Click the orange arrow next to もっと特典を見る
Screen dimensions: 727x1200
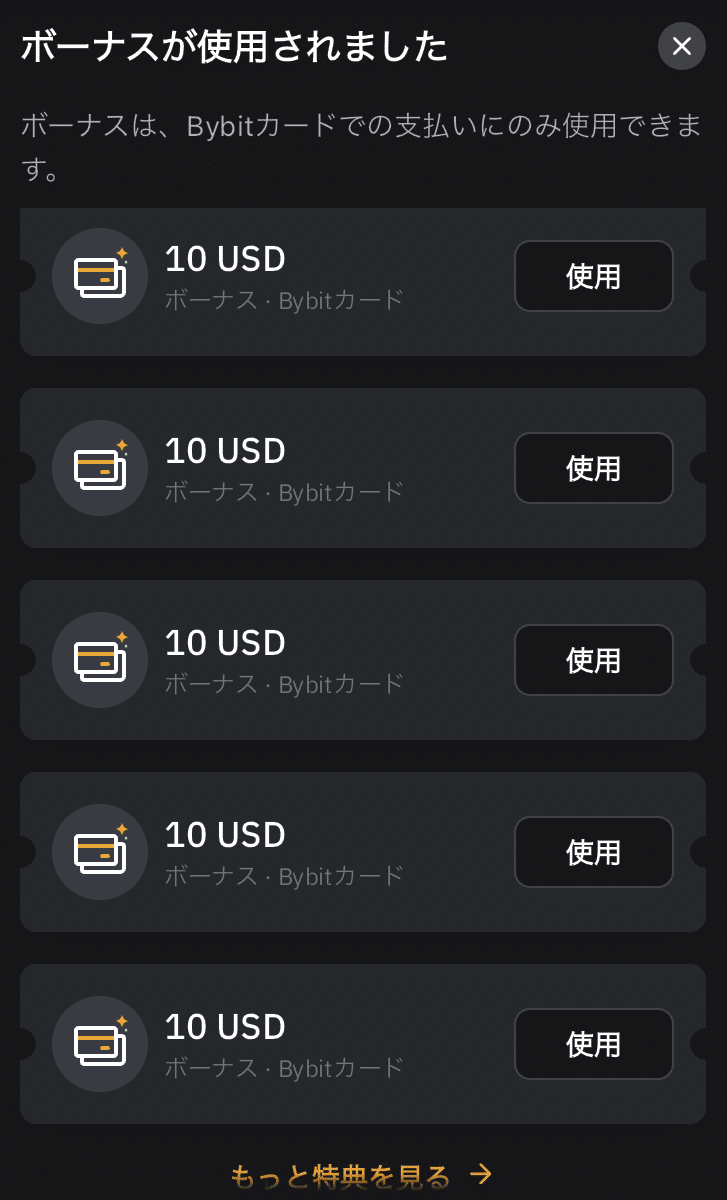tap(482, 1176)
